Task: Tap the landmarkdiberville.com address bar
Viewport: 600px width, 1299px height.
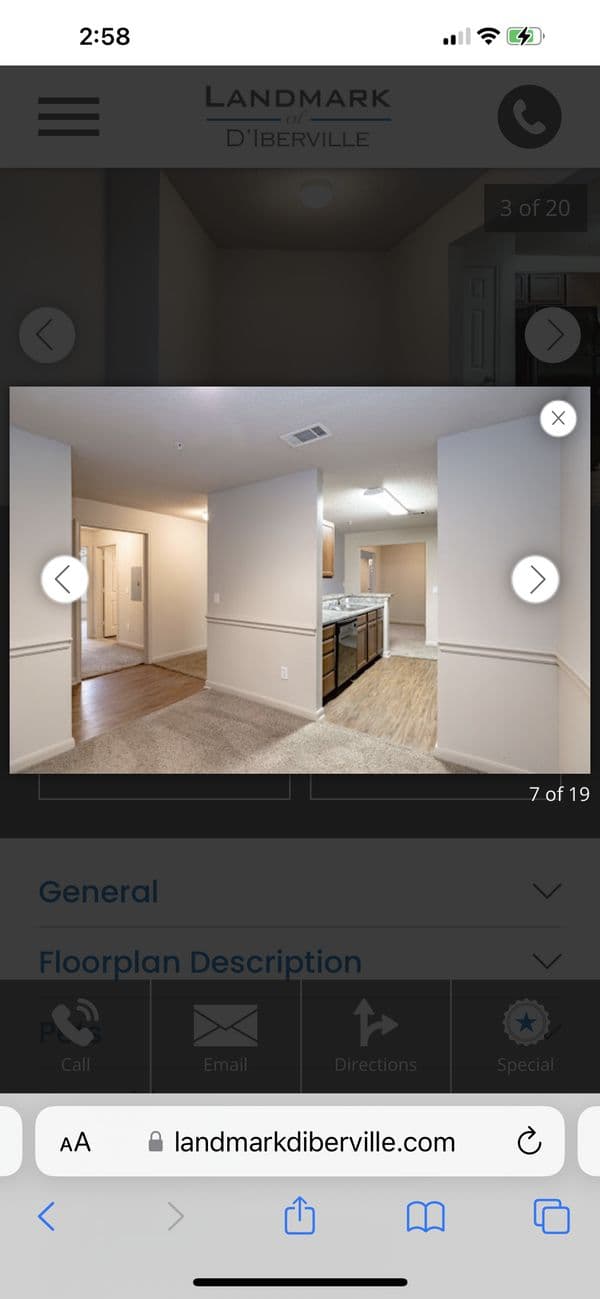Action: click(302, 1142)
